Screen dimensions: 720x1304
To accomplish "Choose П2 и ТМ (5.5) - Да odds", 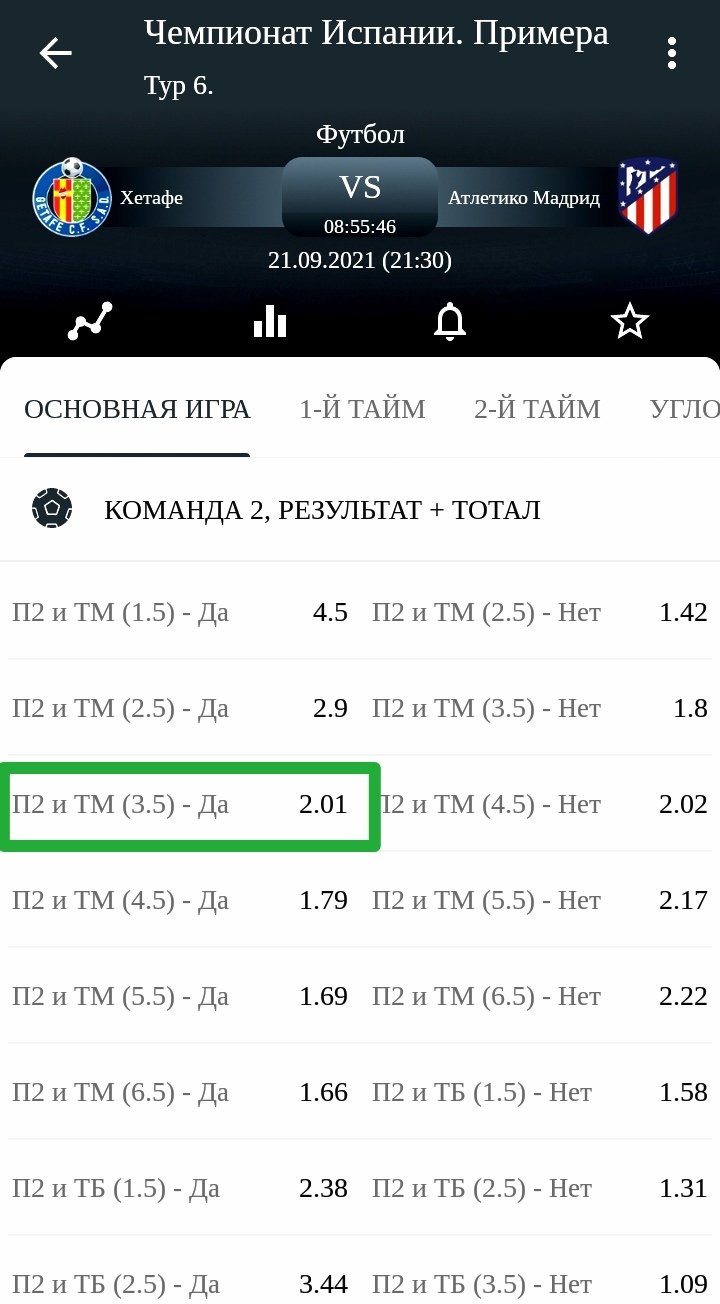I will click(x=180, y=996).
